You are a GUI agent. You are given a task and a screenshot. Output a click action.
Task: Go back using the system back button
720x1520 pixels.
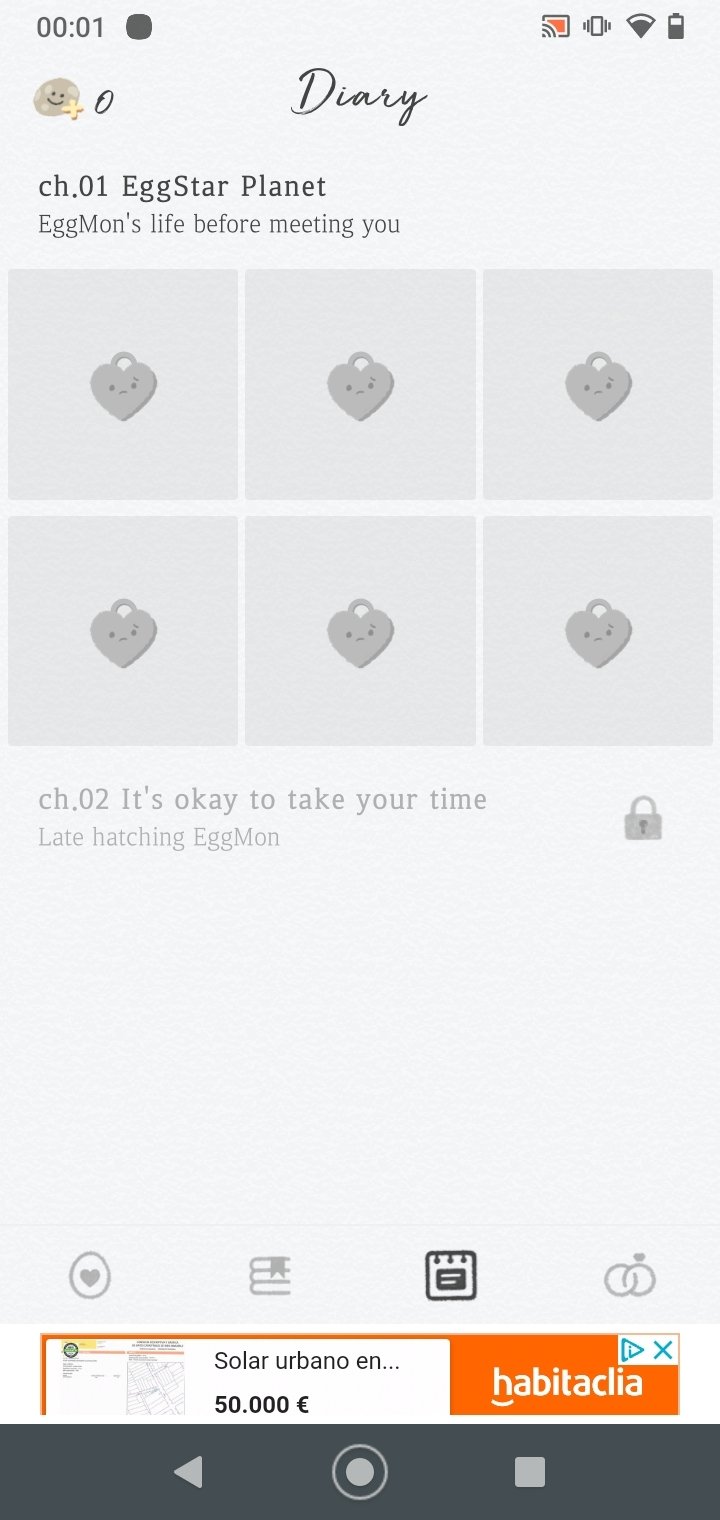click(188, 1472)
